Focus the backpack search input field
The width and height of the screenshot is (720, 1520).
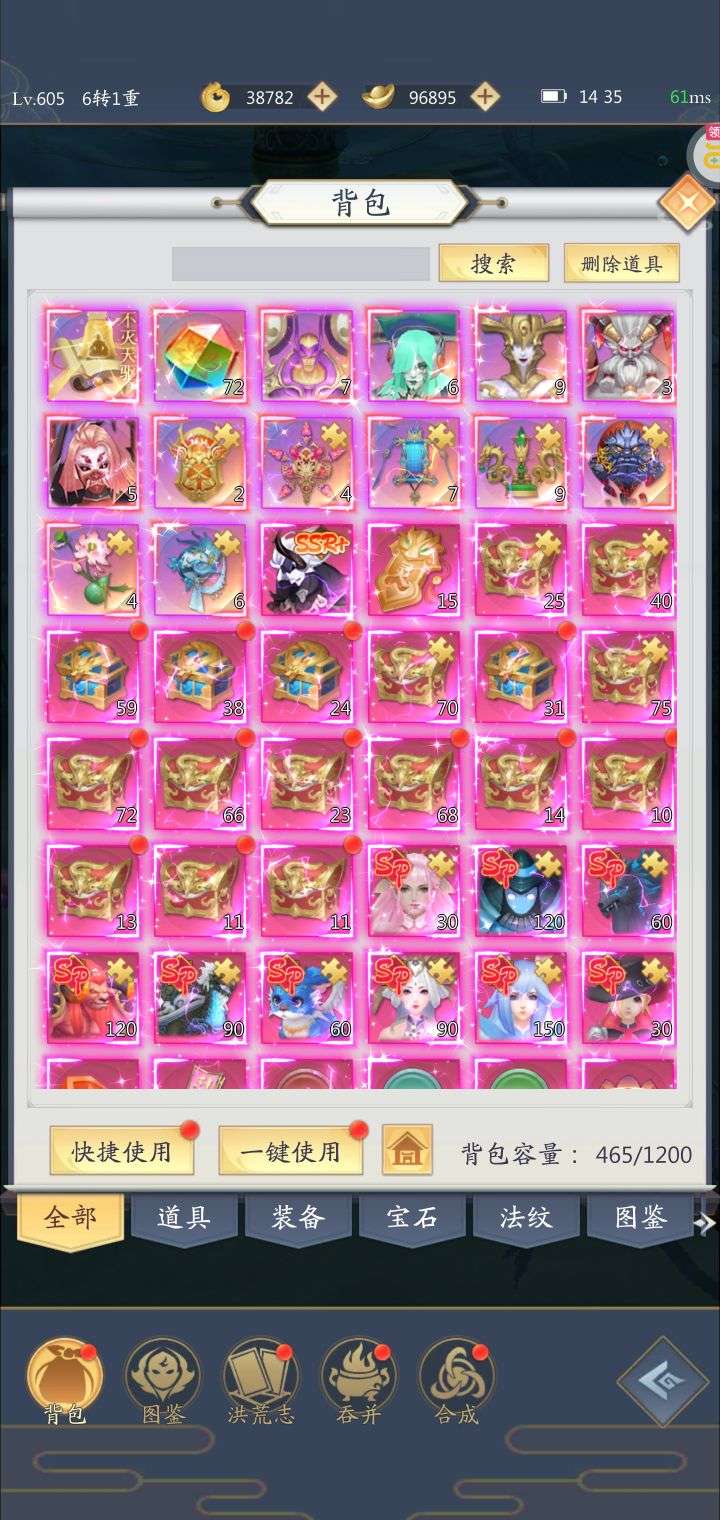pos(300,263)
